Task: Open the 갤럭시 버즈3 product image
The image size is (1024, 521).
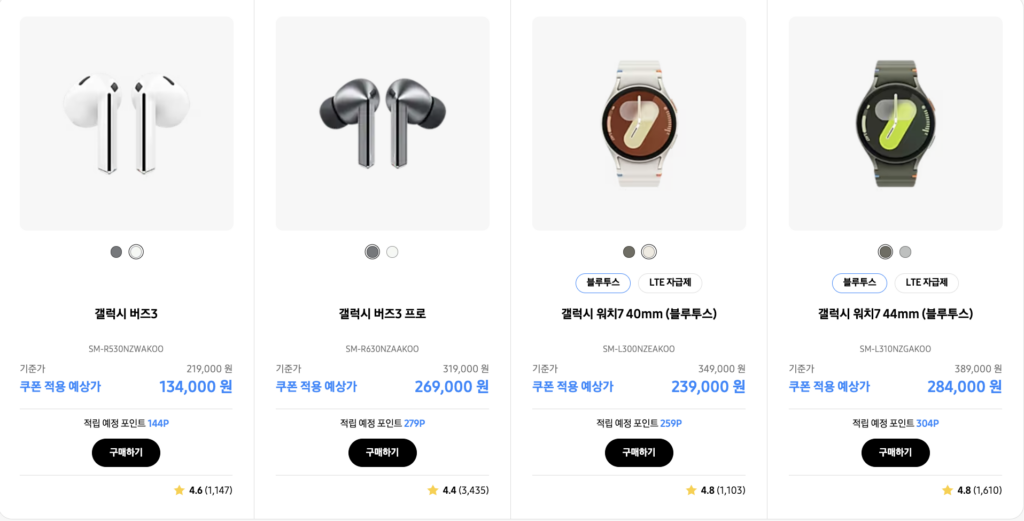Action: click(126, 123)
